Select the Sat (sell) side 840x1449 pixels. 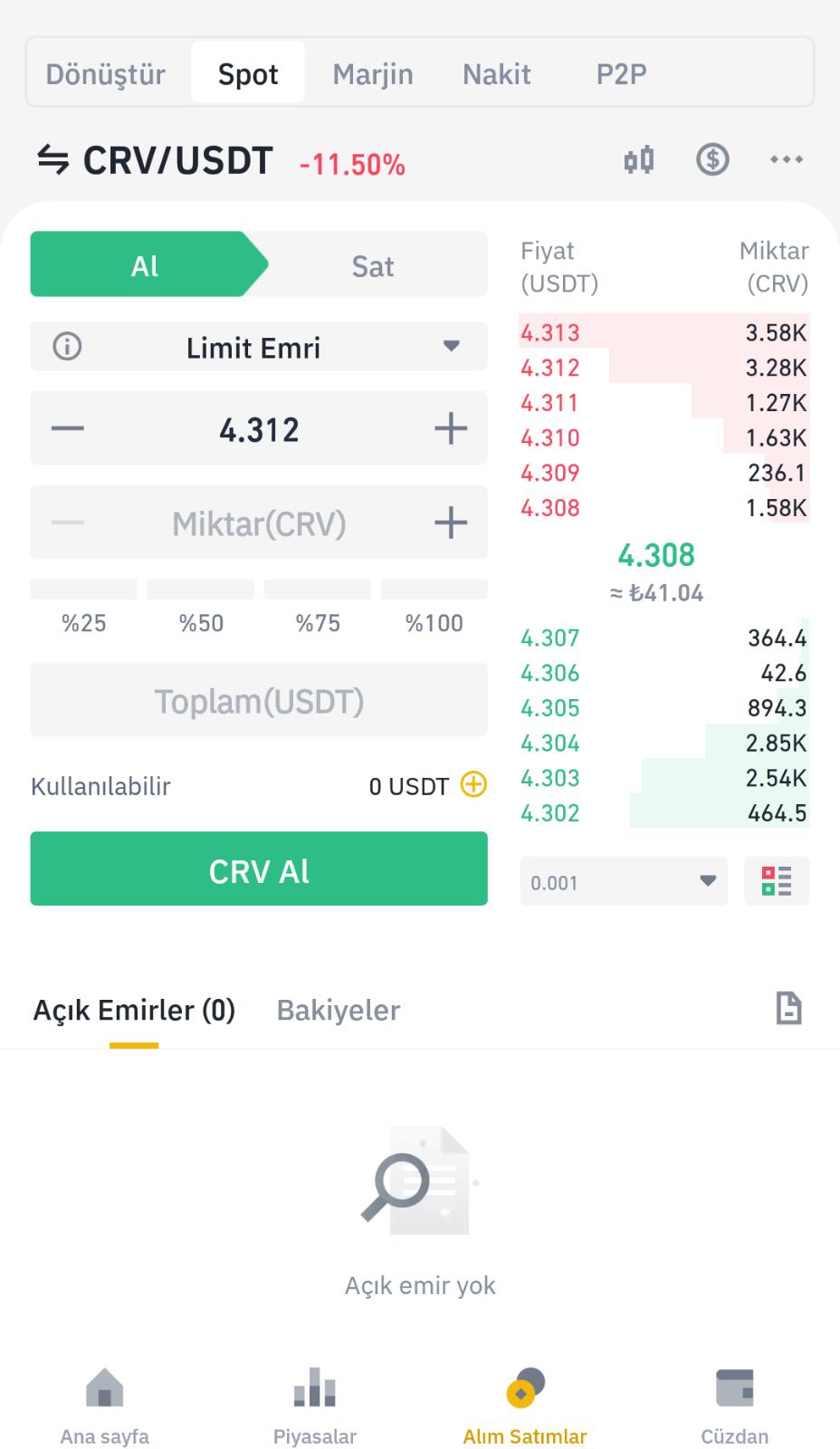[373, 265]
